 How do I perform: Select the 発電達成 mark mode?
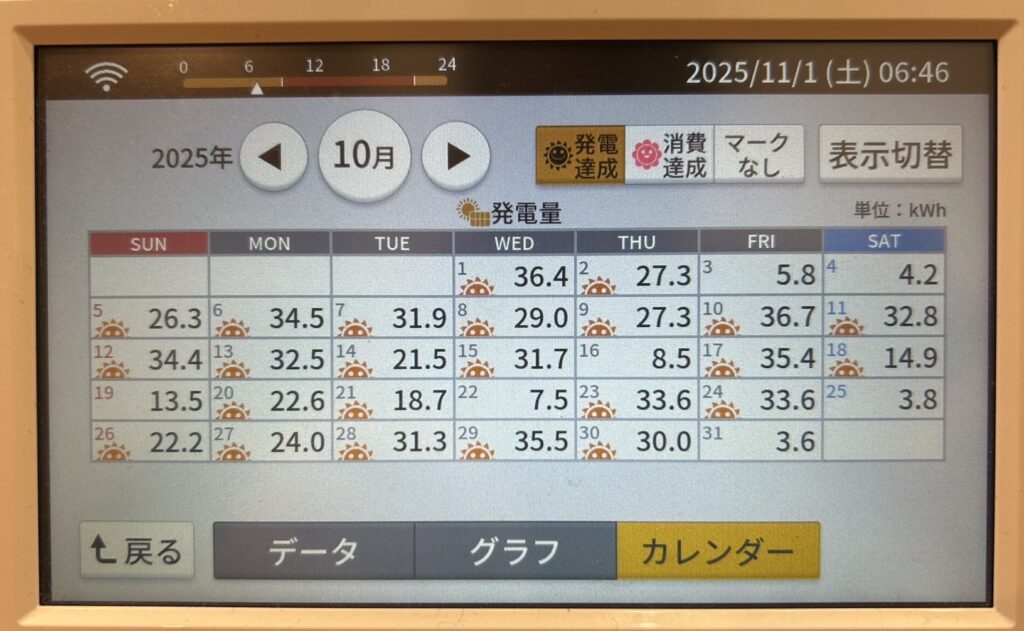[580, 155]
